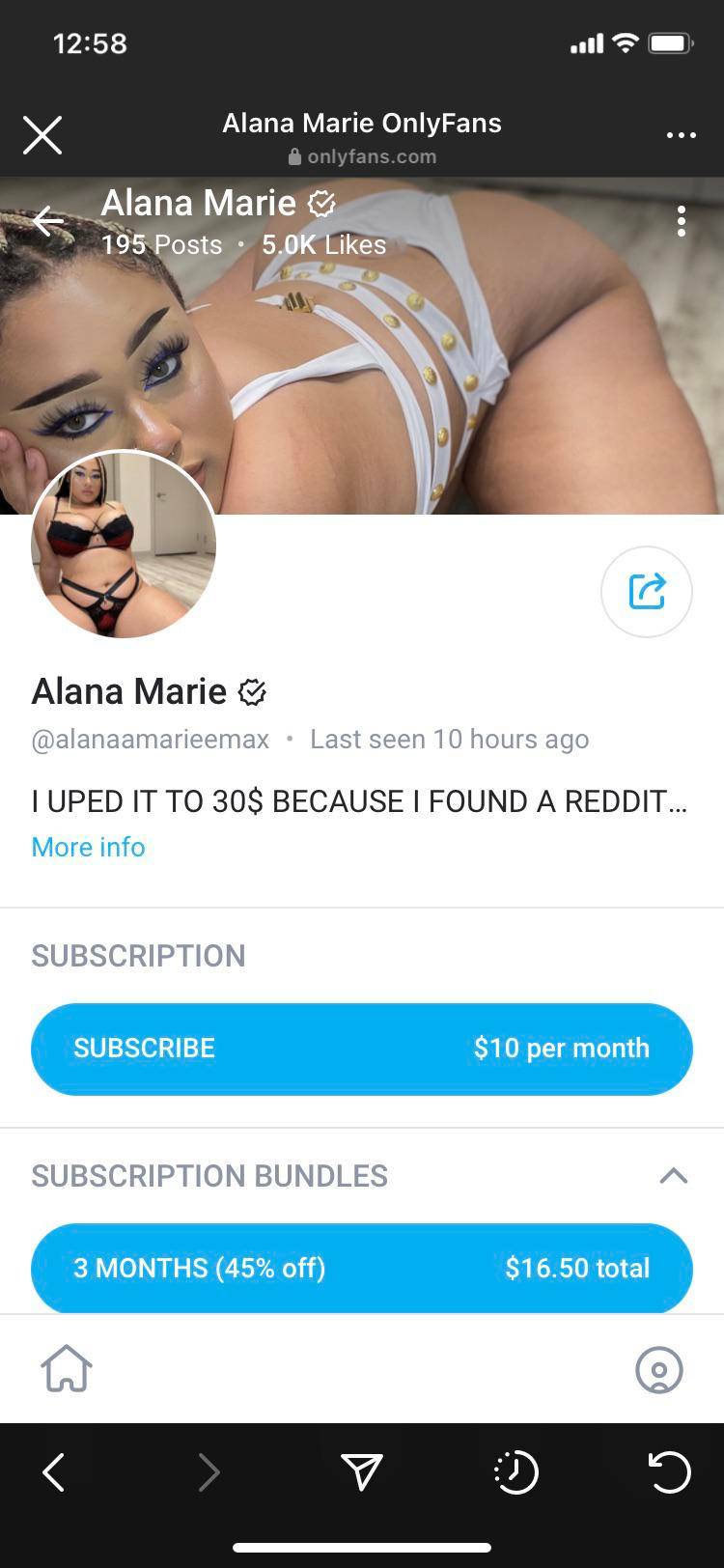Image resolution: width=724 pixels, height=1568 pixels.
Task: Send this page via the paper plane icon
Action: click(x=362, y=1472)
